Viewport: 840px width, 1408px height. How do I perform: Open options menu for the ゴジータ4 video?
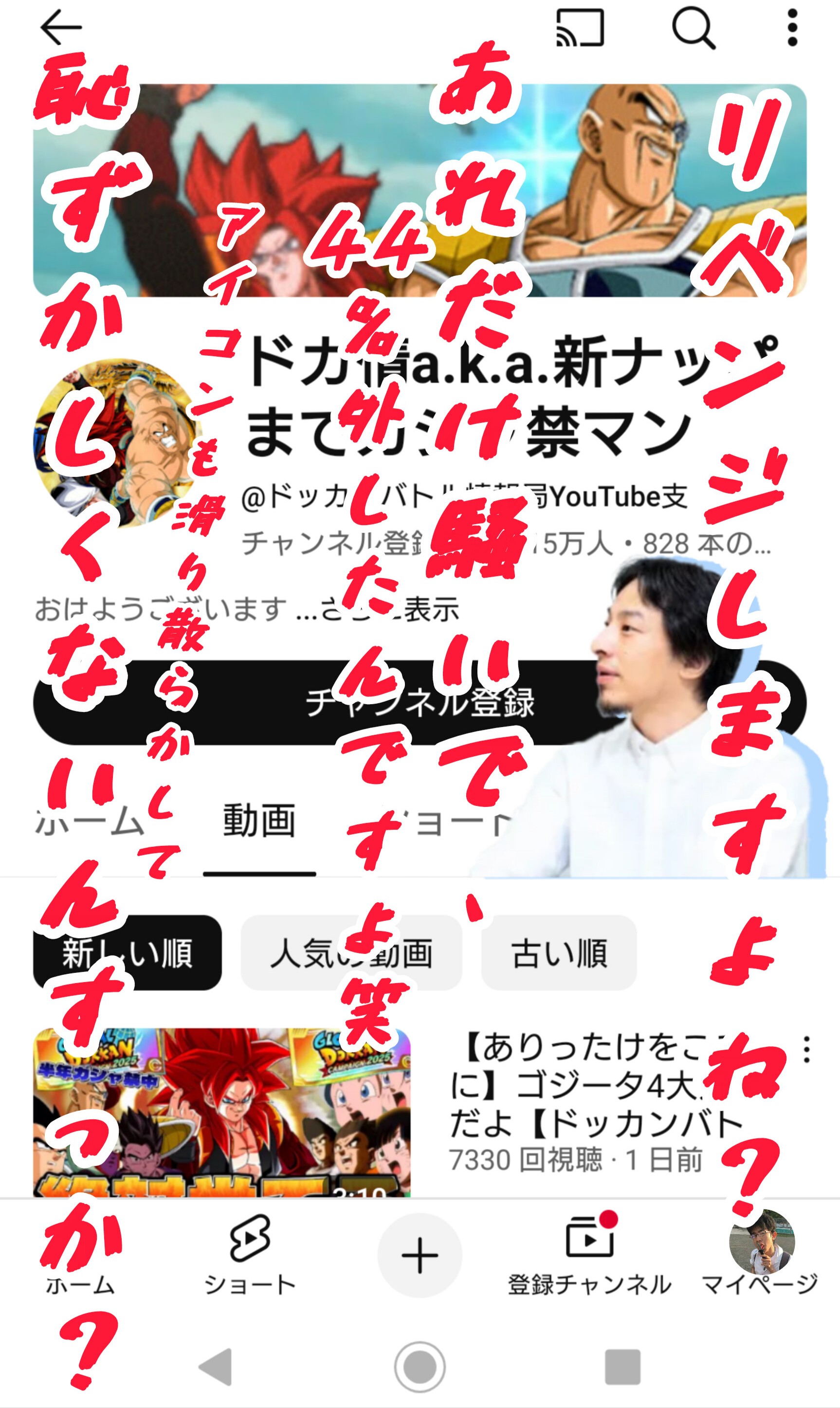[x=806, y=1050]
